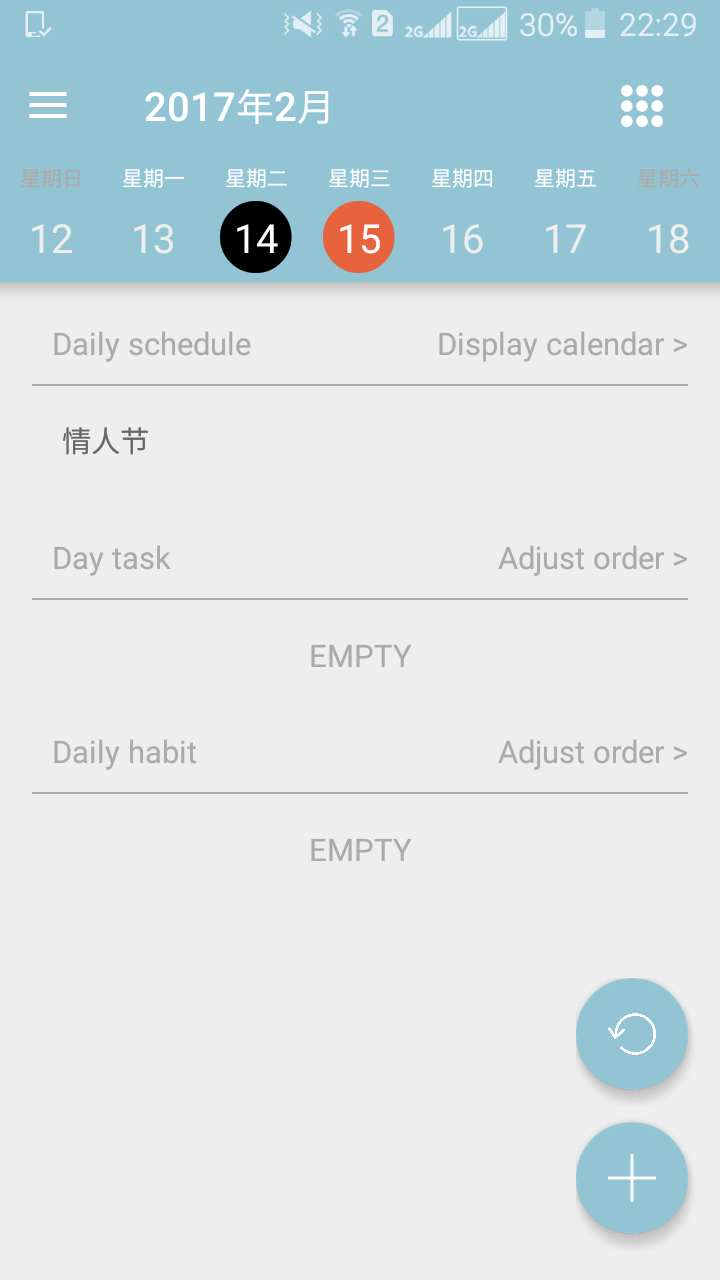The image size is (720, 1280).
Task: Select the 星期三 weekday header
Action: pyautogui.click(x=359, y=177)
